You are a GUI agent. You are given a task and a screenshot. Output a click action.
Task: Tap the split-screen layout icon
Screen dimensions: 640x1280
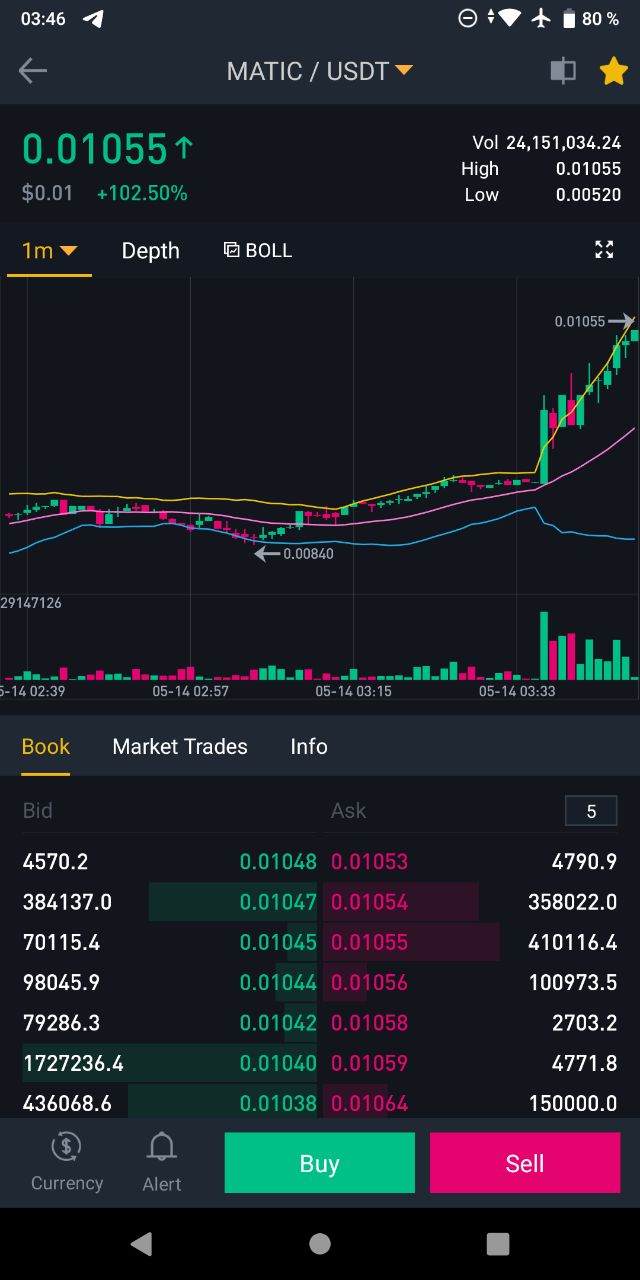click(x=563, y=71)
